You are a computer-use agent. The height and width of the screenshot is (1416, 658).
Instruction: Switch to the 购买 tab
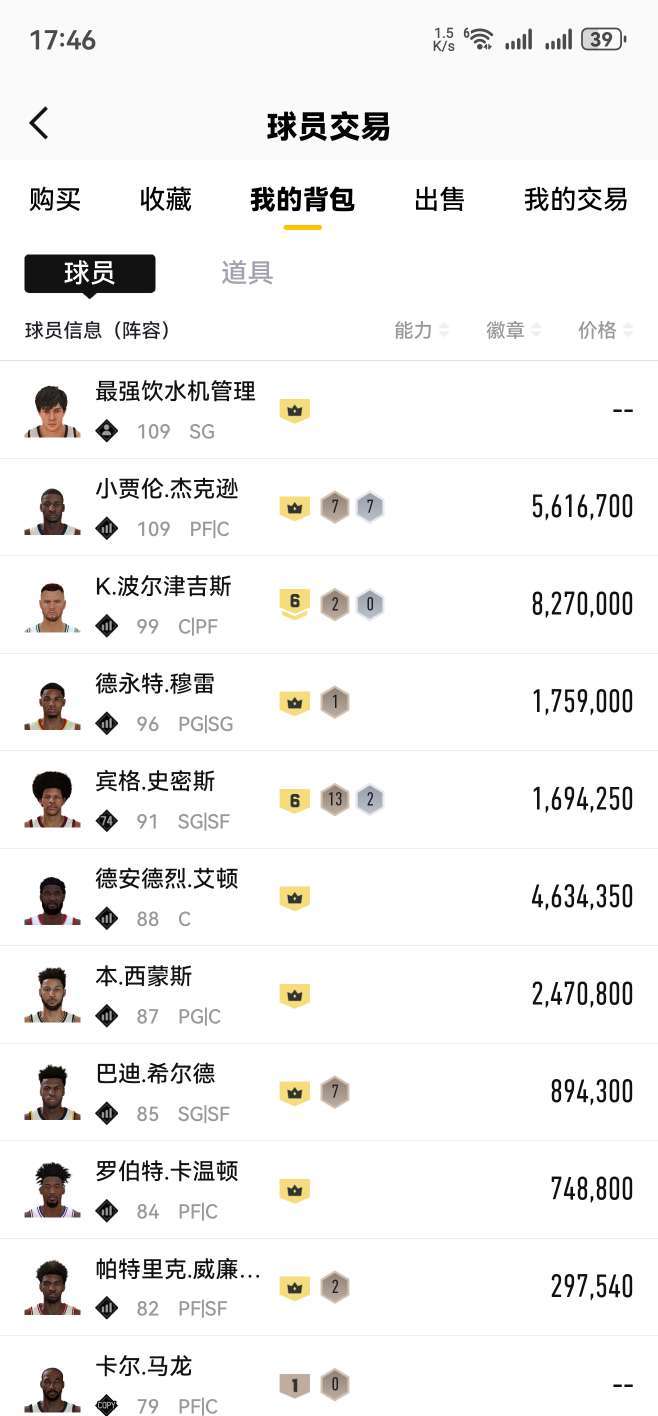(55, 199)
